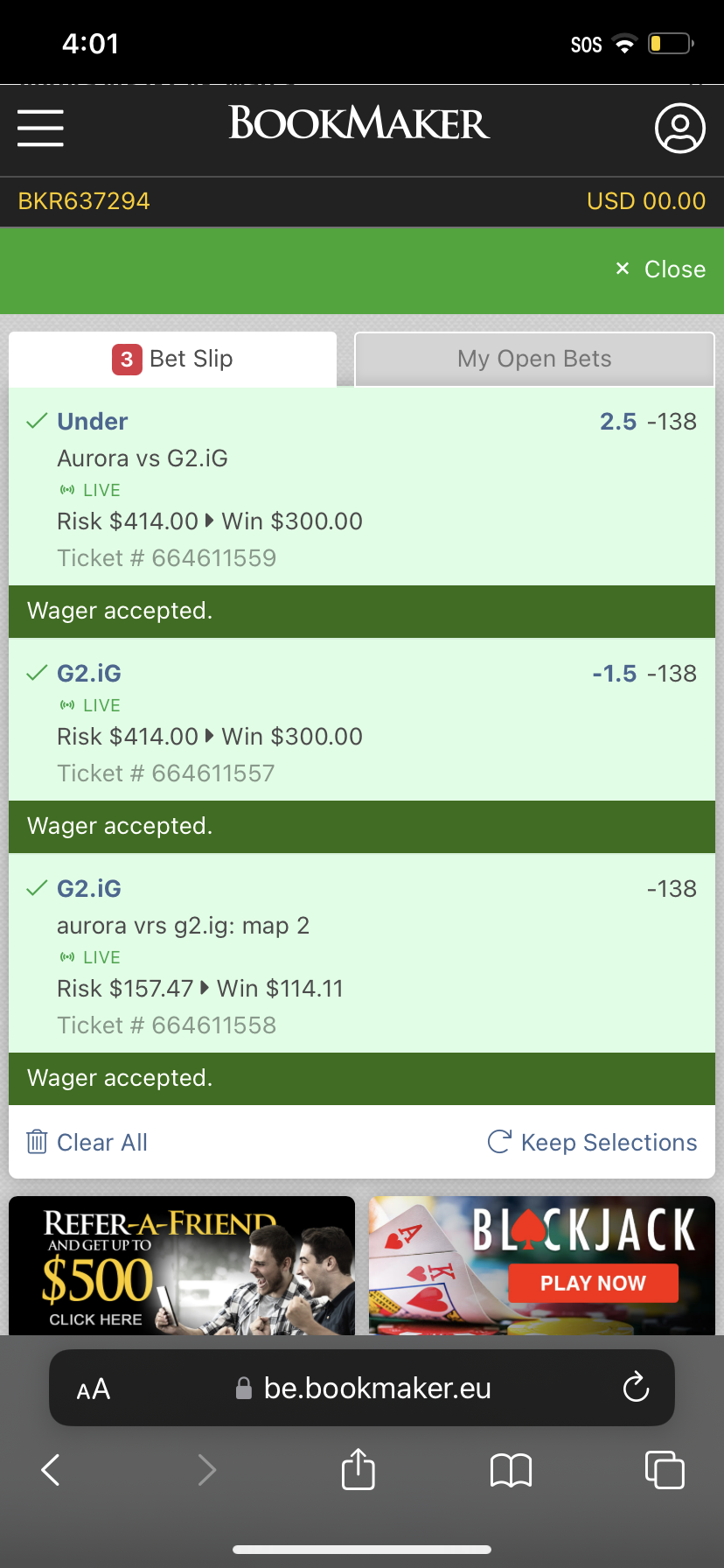Reload the bookmaker page

(x=636, y=1388)
